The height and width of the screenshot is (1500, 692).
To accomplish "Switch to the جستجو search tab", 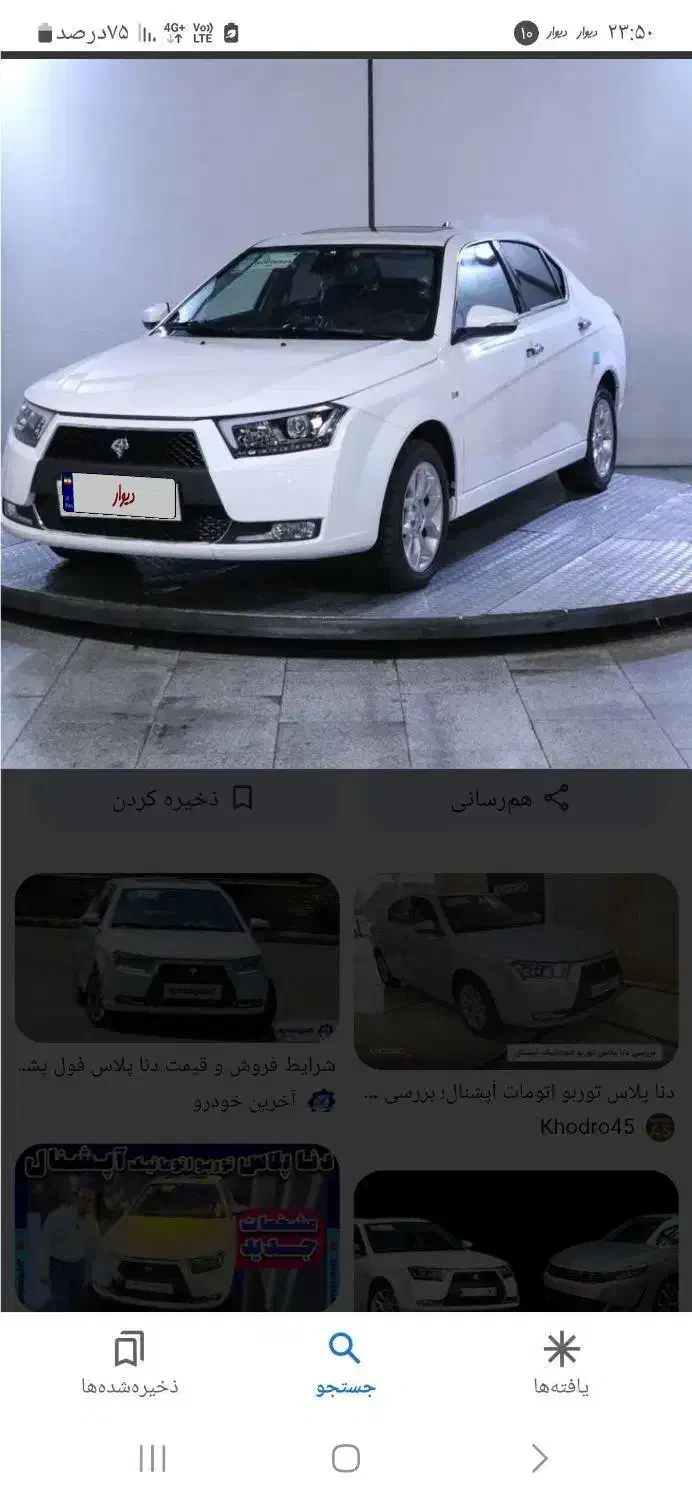I will tap(345, 1362).
